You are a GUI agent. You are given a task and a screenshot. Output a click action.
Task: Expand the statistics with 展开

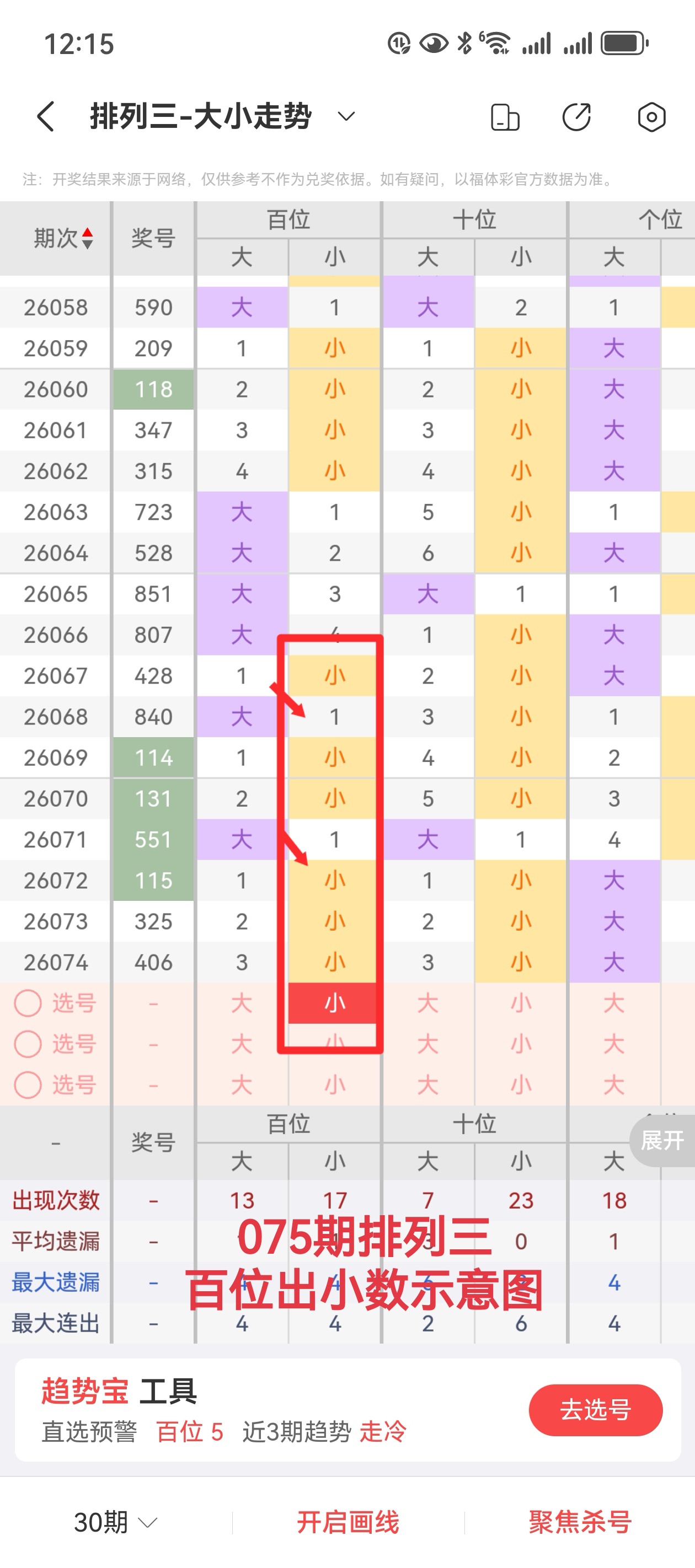[662, 1140]
